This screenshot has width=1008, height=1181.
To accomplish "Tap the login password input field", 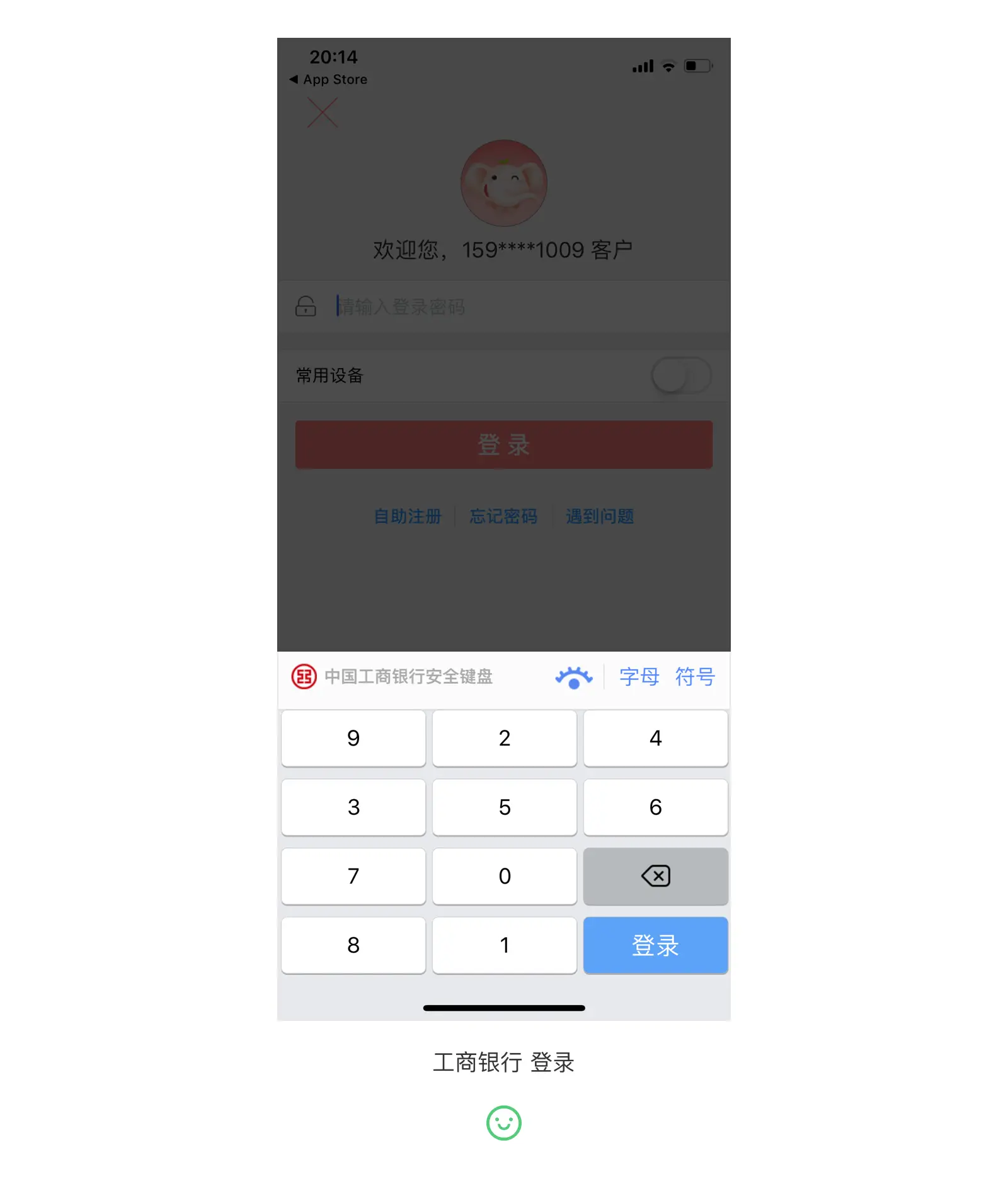I will point(504,307).
